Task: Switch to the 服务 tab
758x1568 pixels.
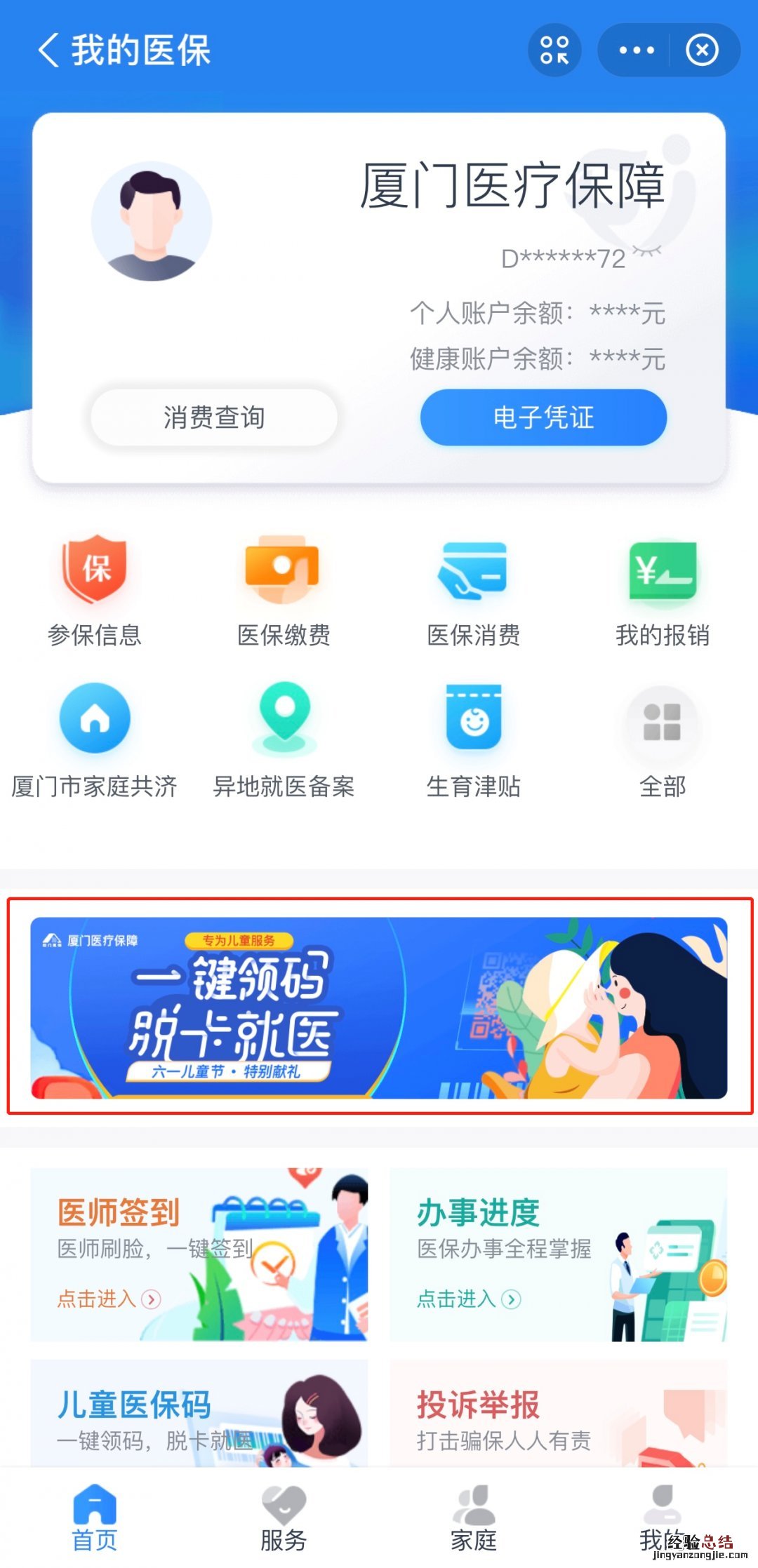Action: tap(284, 1519)
